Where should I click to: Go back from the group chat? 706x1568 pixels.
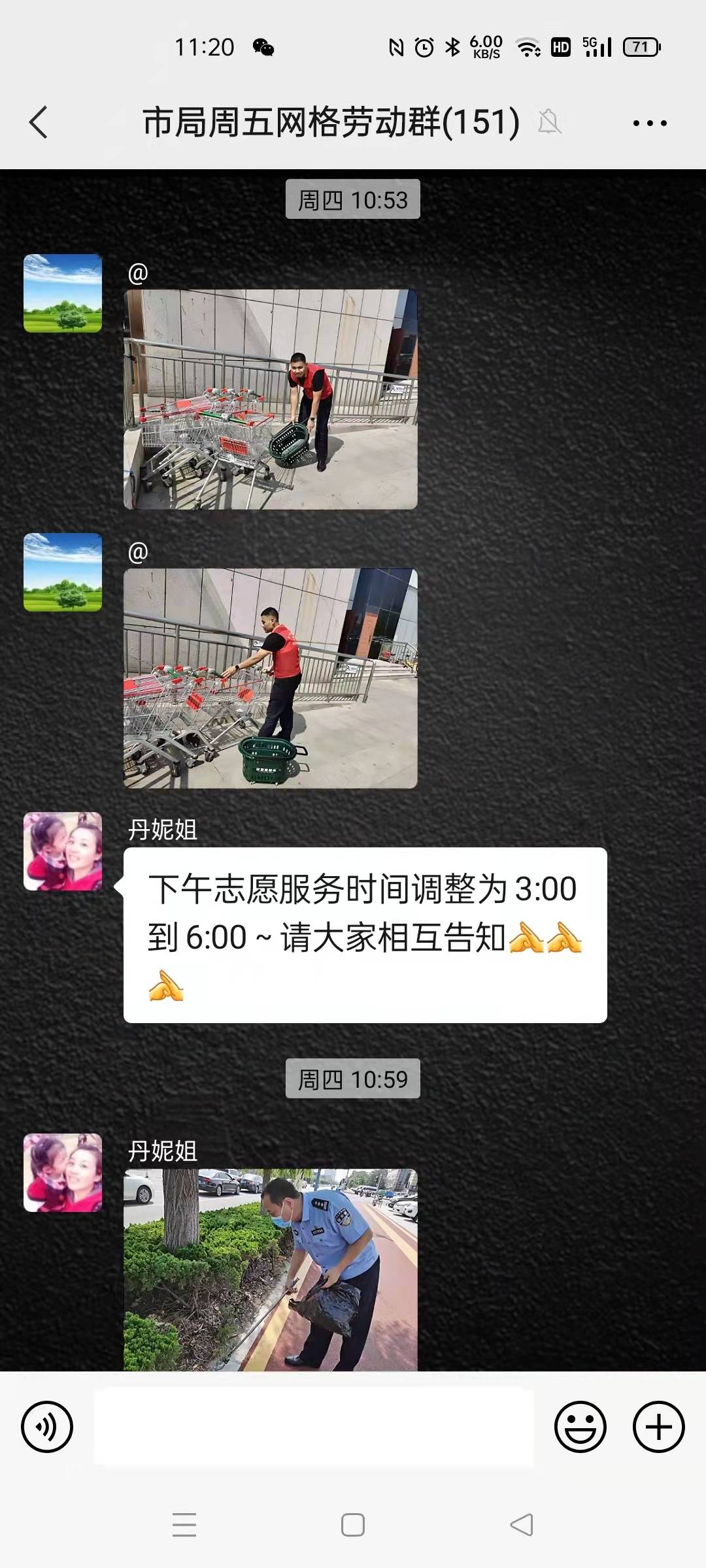[39, 122]
